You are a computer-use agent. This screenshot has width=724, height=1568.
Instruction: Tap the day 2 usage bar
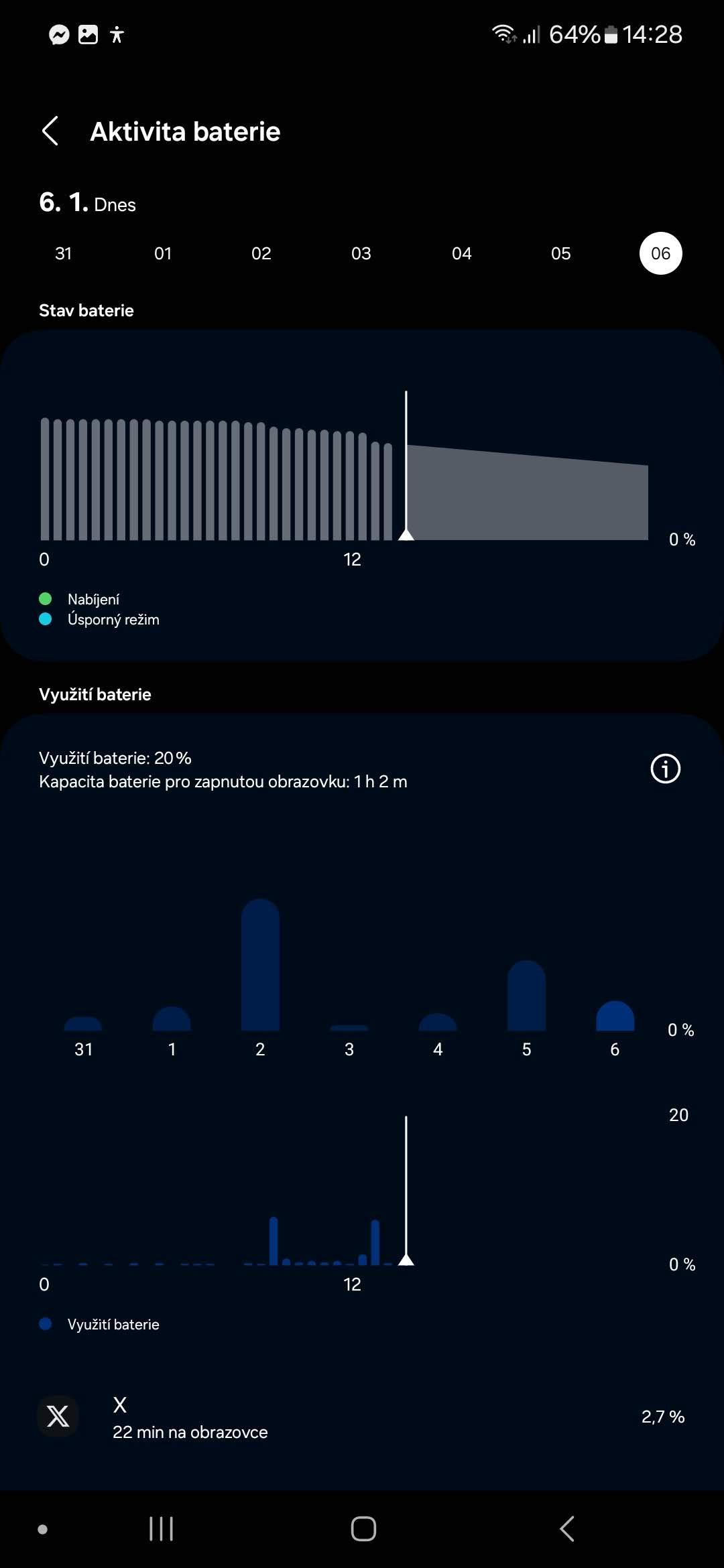tap(260, 964)
